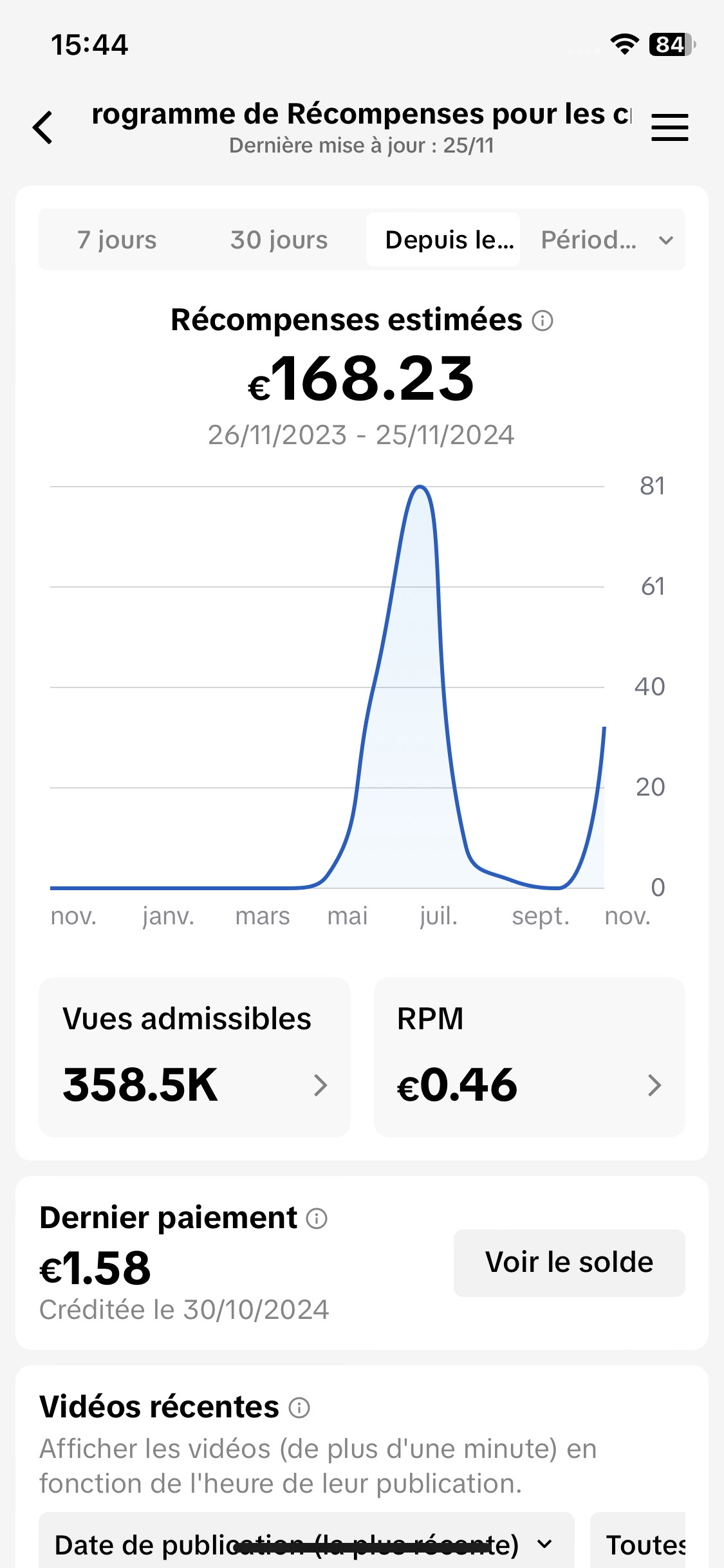The width and height of the screenshot is (724, 1568).
Task: Tap the Dernier paiement info icon
Action: coord(317,1218)
